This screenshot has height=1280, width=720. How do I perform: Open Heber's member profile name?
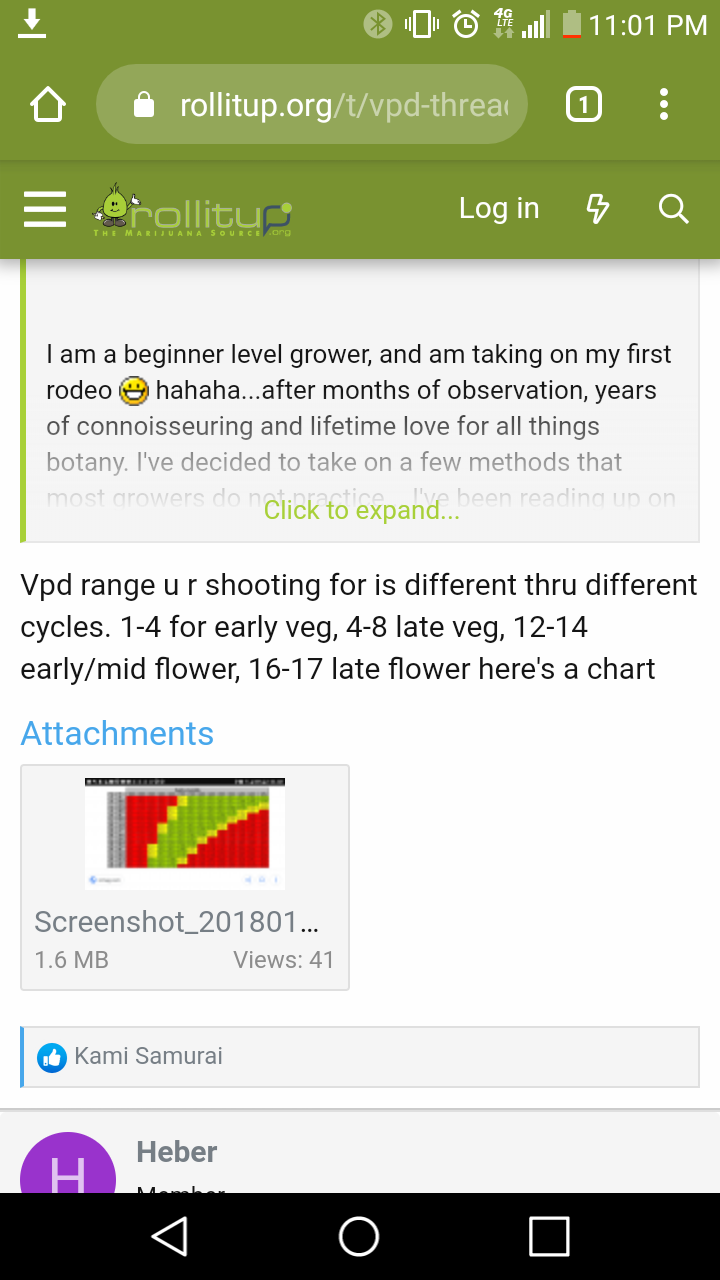point(177,1152)
